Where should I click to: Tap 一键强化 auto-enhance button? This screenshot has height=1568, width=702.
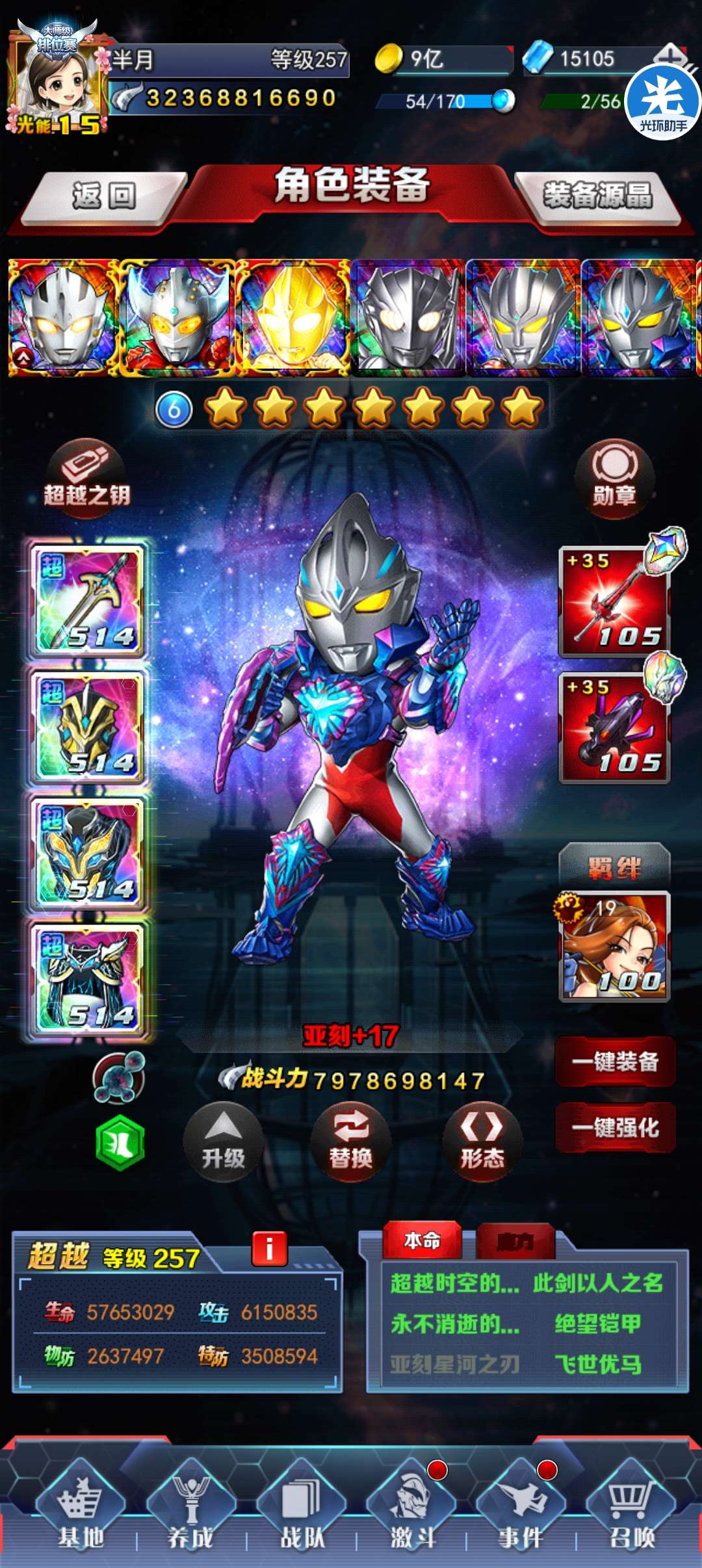pos(615,1127)
